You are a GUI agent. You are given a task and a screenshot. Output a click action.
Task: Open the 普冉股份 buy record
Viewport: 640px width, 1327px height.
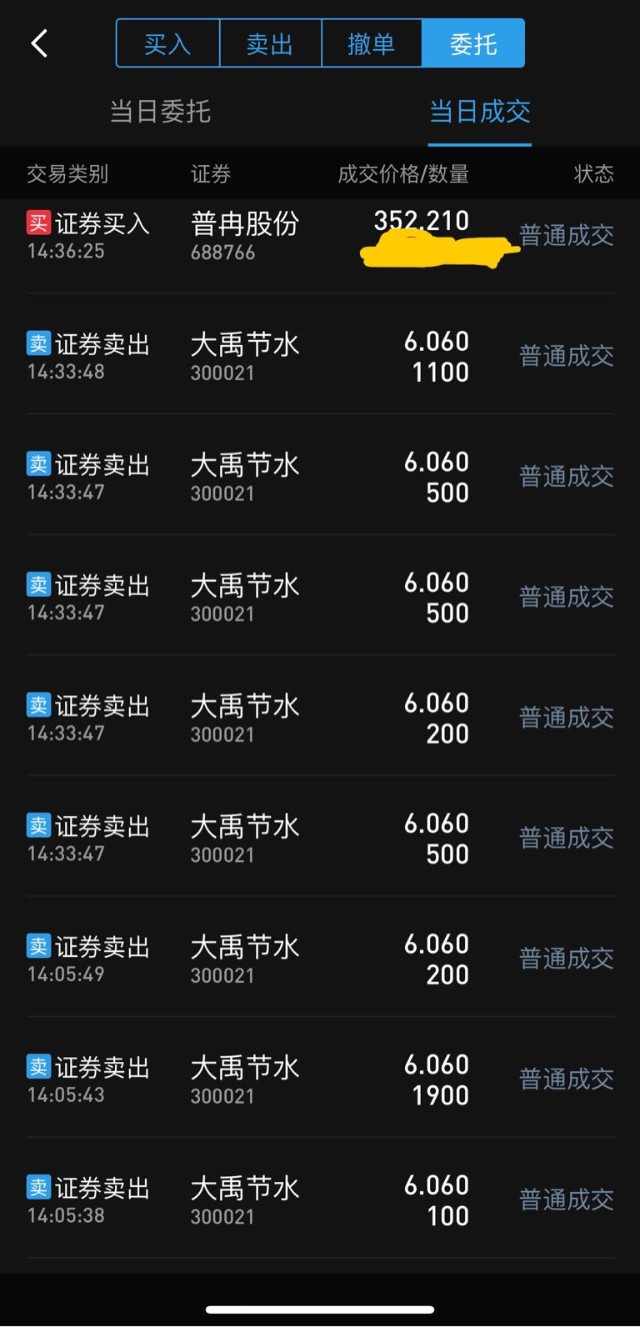click(320, 238)
